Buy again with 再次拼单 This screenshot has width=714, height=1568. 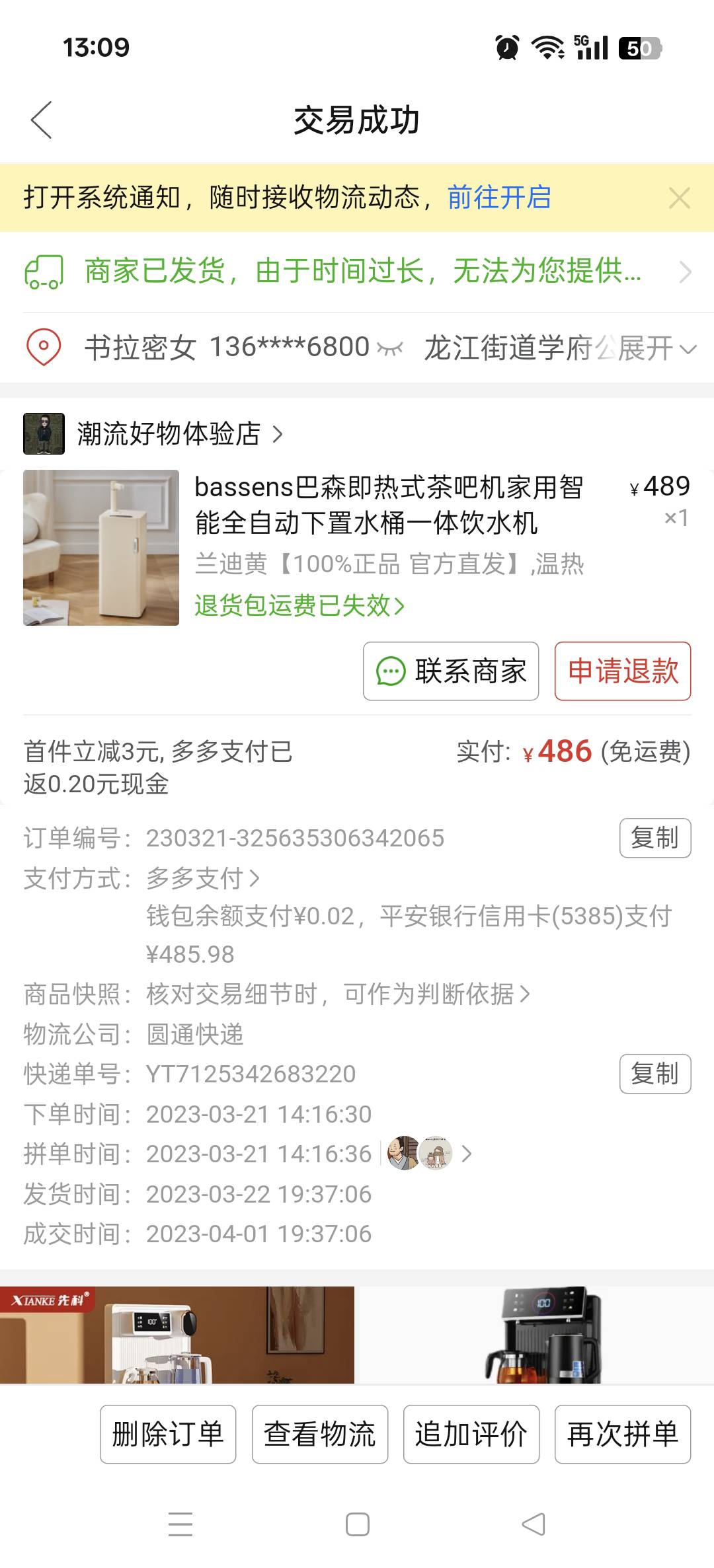pos(622,1434)
